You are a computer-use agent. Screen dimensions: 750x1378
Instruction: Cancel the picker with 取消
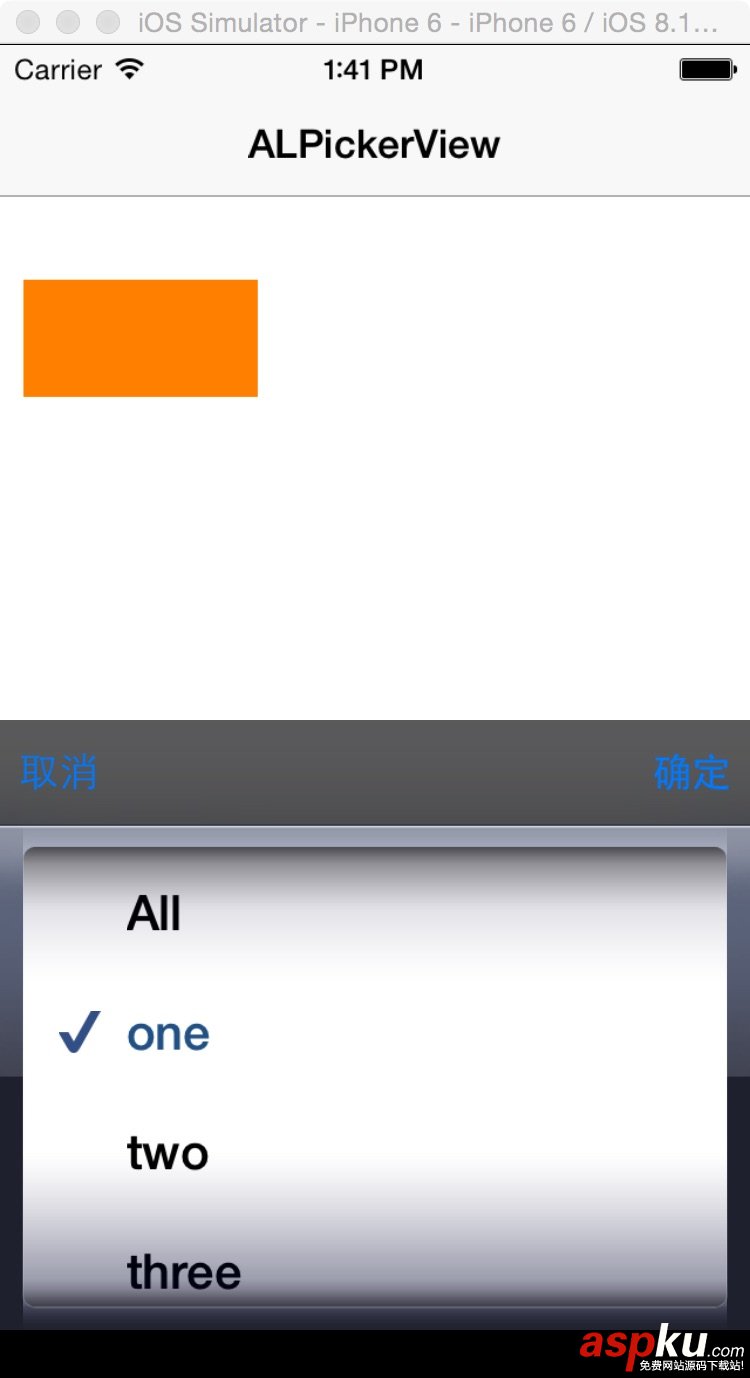[x=59, y=773]
